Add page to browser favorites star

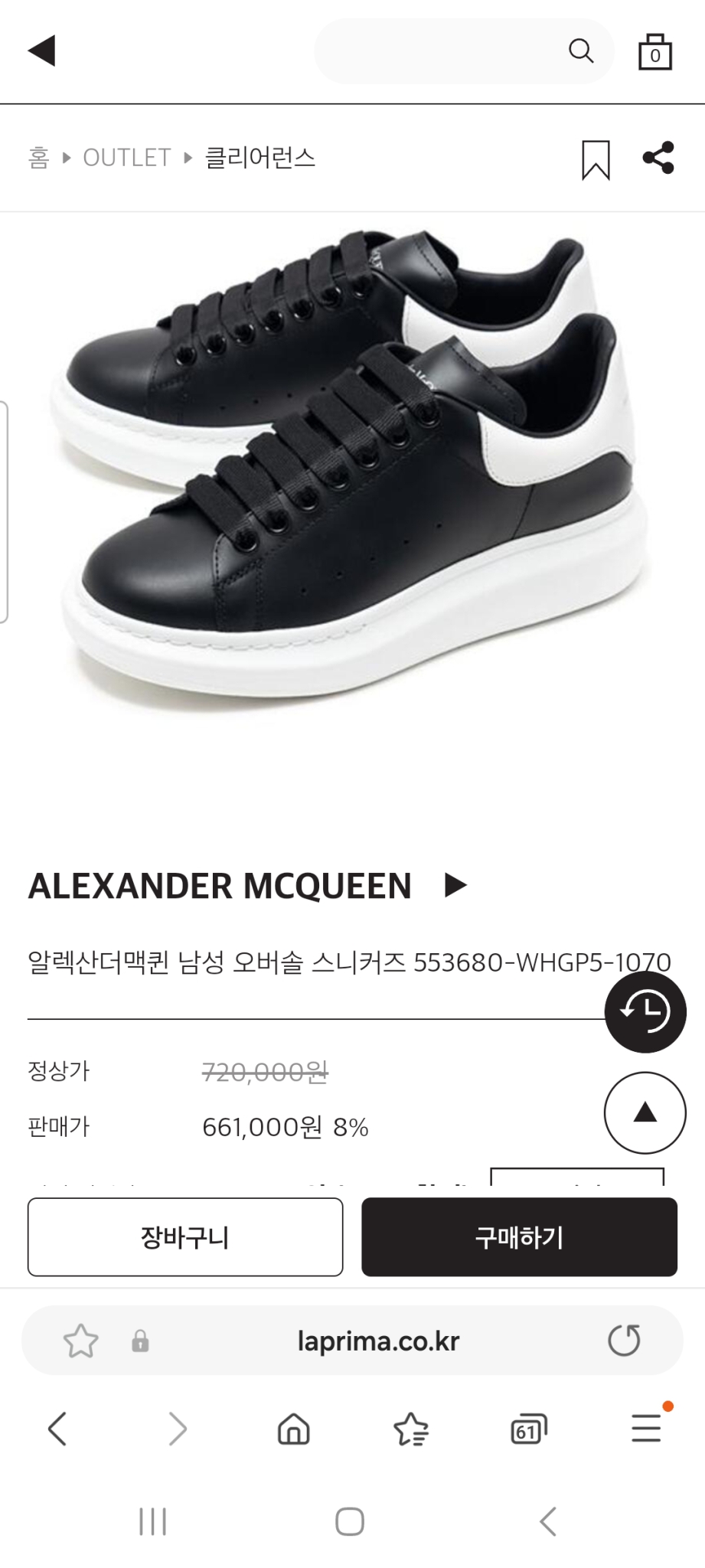tap(80, 1341)
